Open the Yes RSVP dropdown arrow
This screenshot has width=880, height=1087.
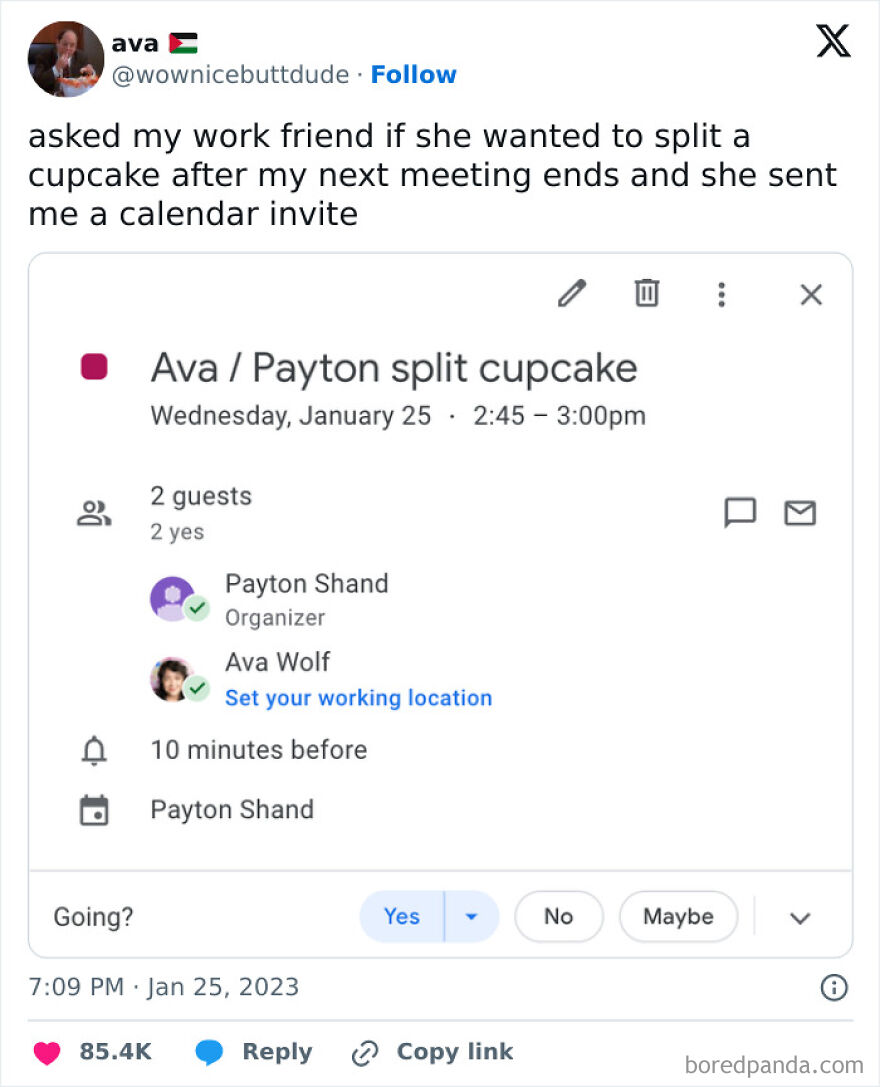pos(471,917)
